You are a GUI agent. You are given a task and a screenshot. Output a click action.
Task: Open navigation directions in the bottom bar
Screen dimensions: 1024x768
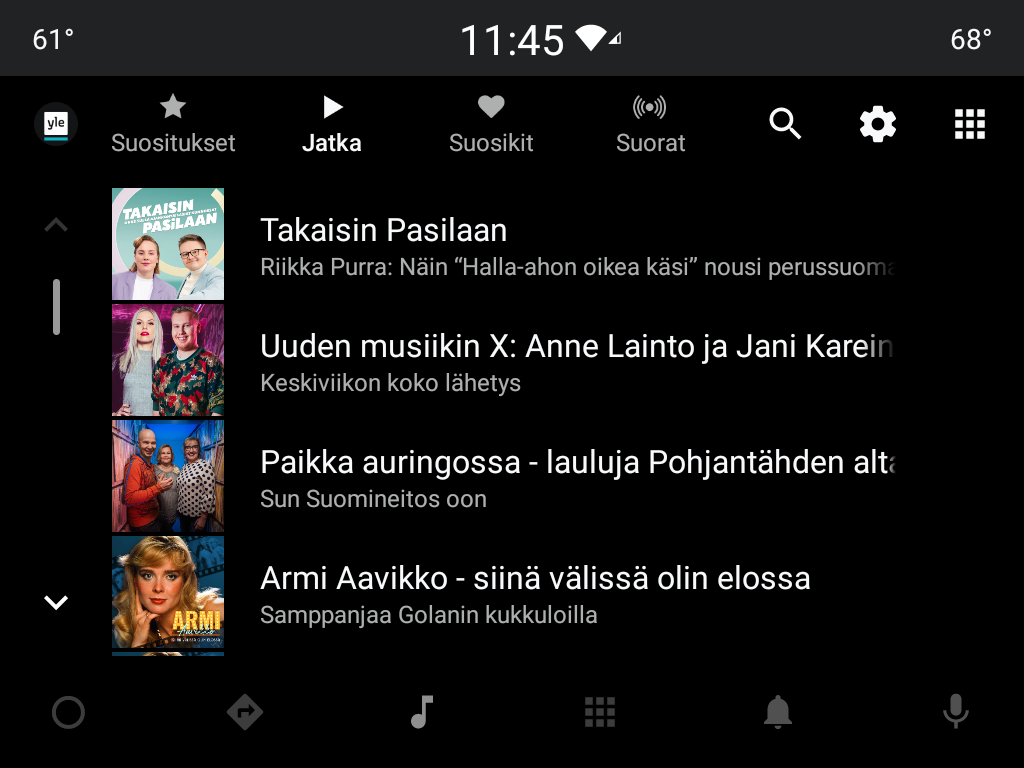(245, 712)
